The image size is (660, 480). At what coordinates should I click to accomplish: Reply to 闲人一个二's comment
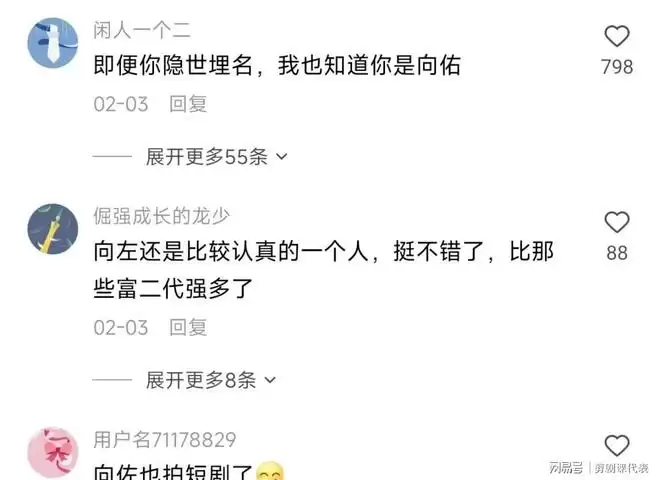188,102
